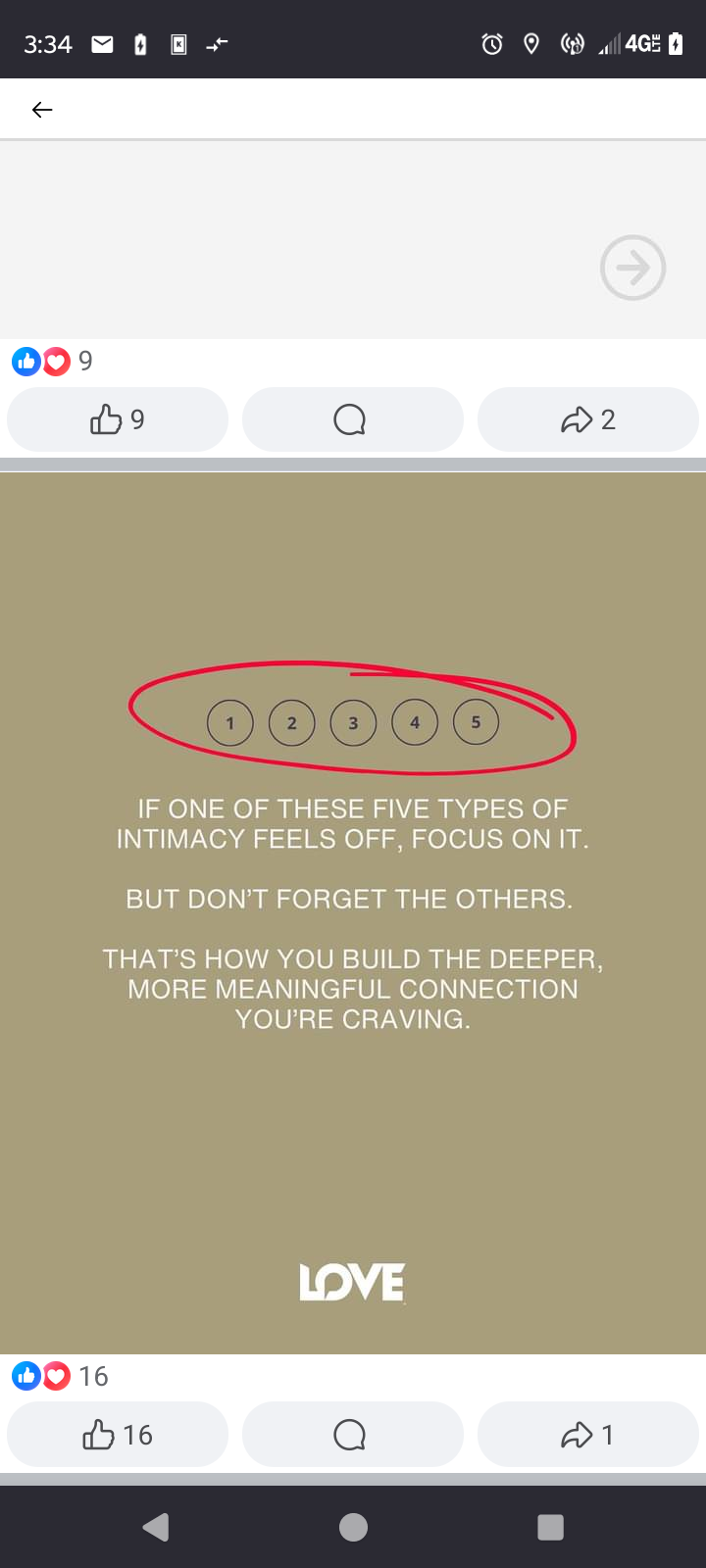The height and width of the screenshot is (1568, 706).
Task: Go to the home screen
Action: pyautogui.click(x=353, y=1527)
